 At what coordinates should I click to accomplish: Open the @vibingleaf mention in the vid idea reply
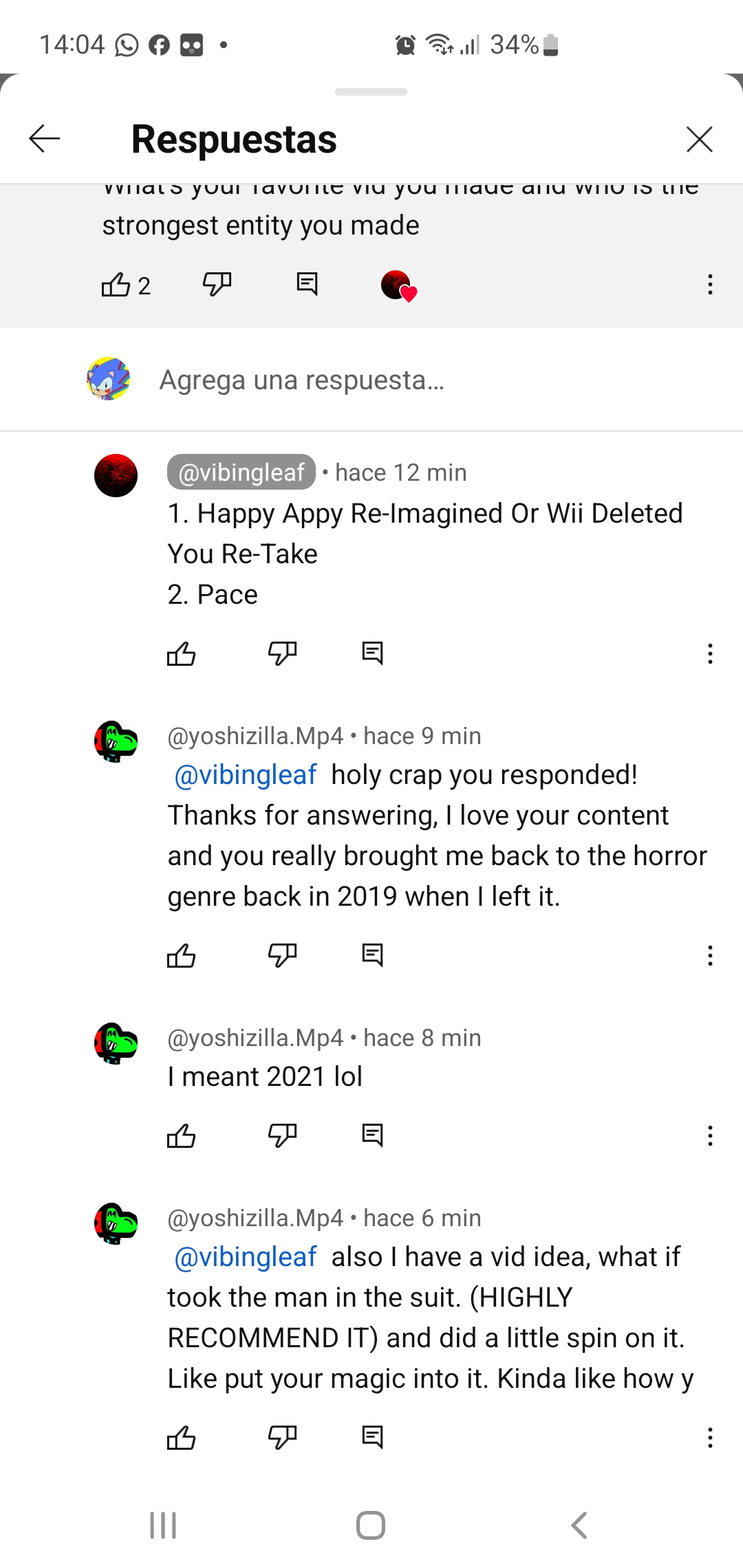coord(246,1256)
